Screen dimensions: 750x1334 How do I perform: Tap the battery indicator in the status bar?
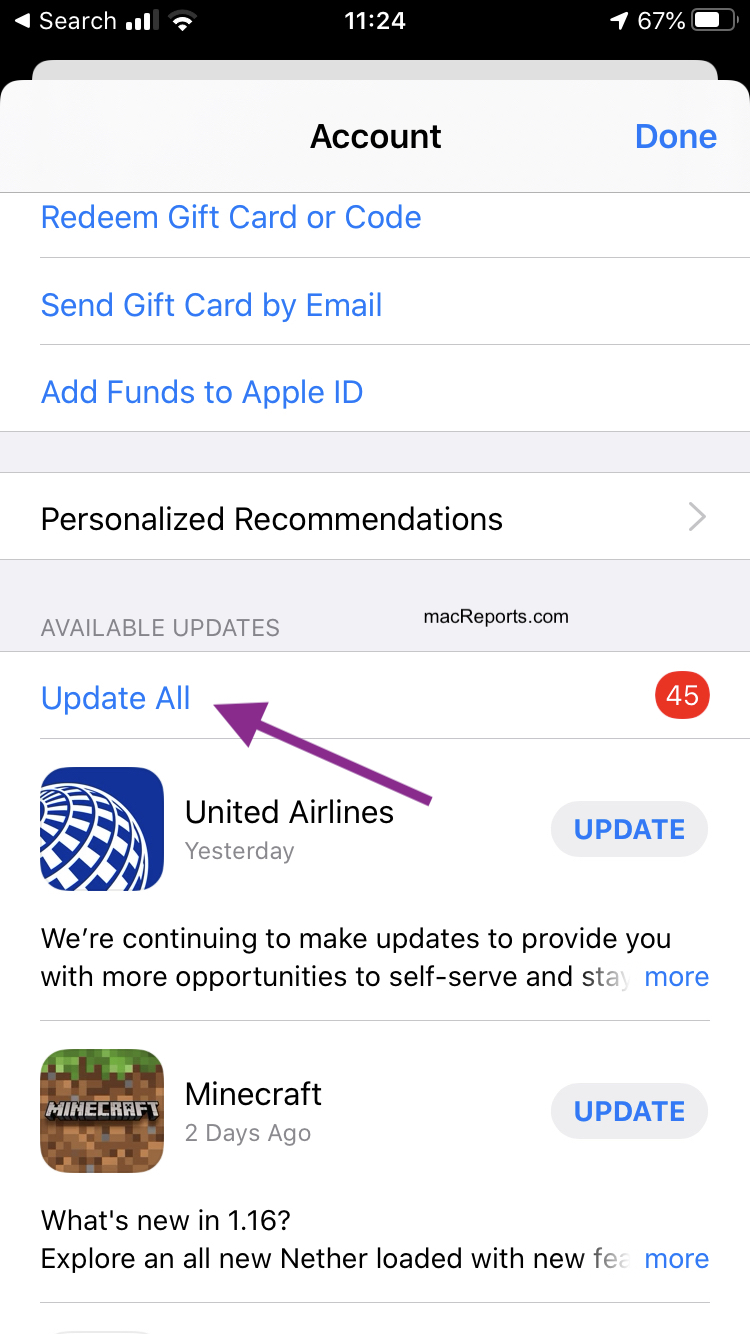(716, 18)
